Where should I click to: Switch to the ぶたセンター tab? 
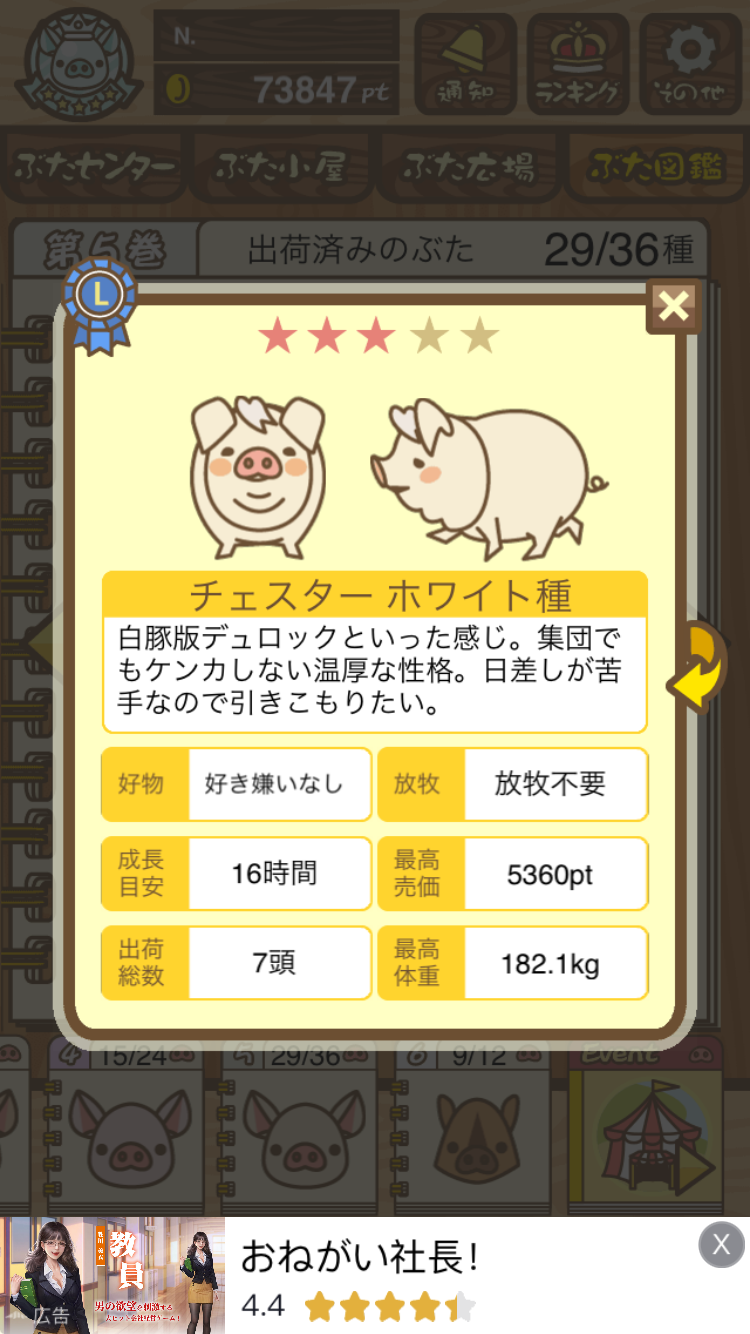coord(95,167)
